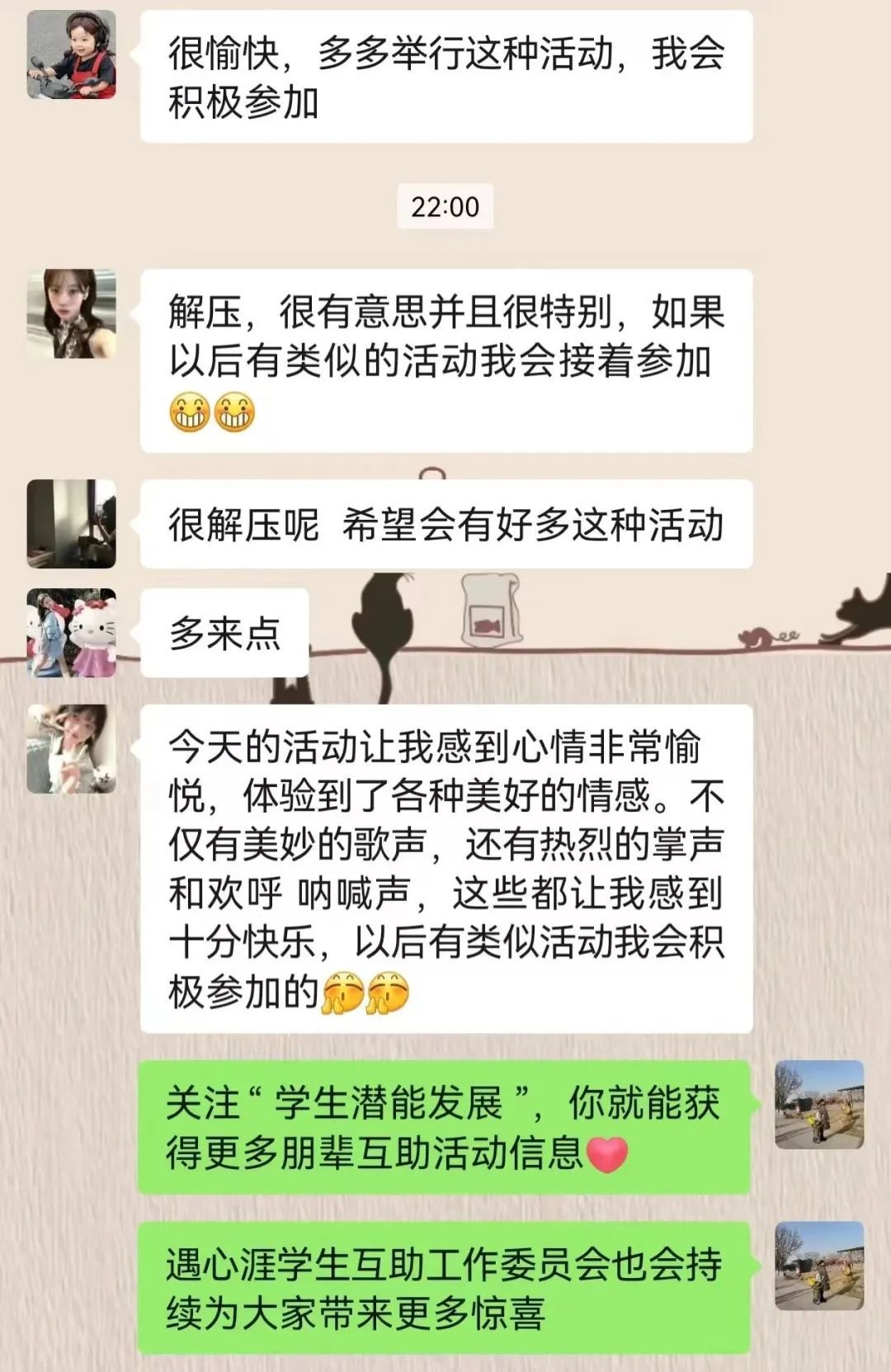Open own avatar beside "关注“学生潜能发展”" message

pyautogui.click(x=819, y=1104)
